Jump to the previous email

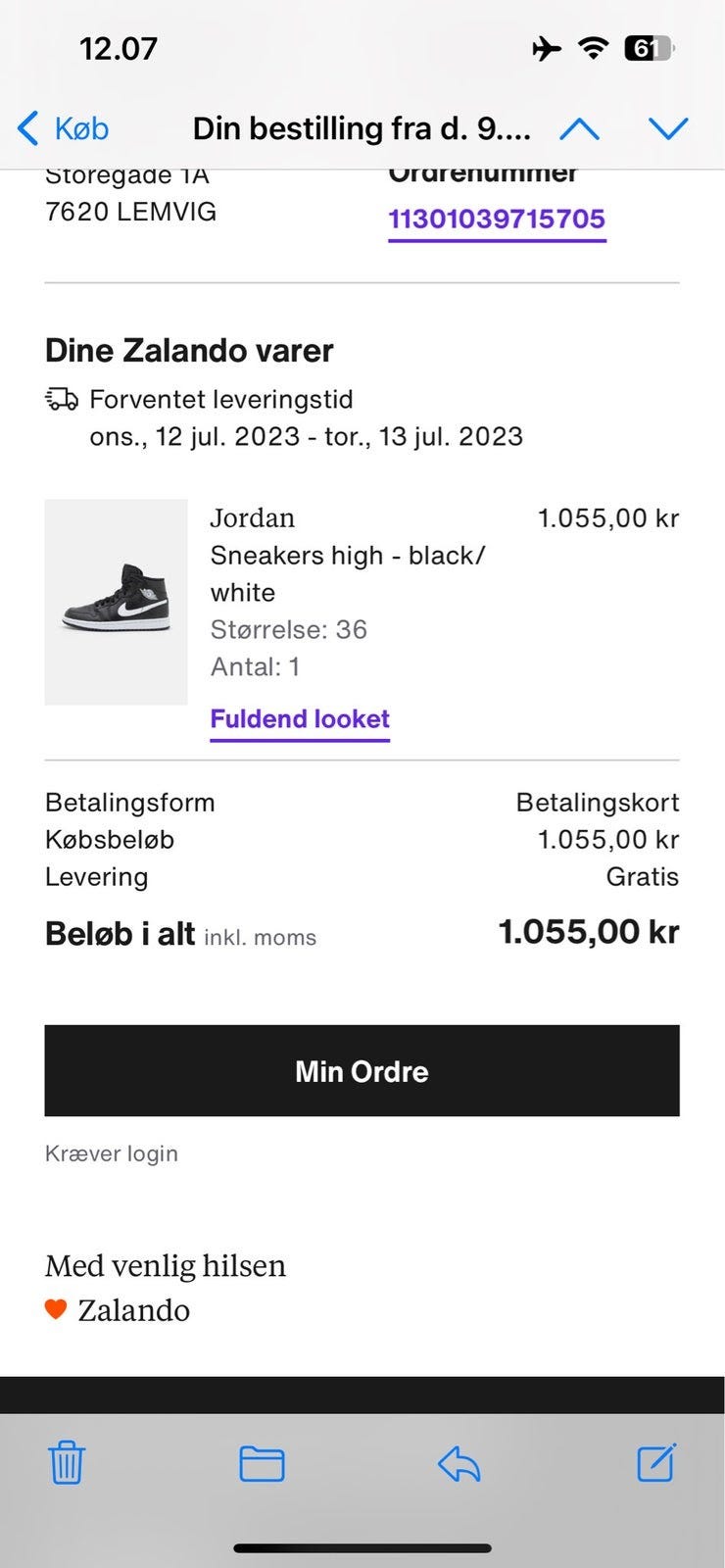tap(579, 128)
